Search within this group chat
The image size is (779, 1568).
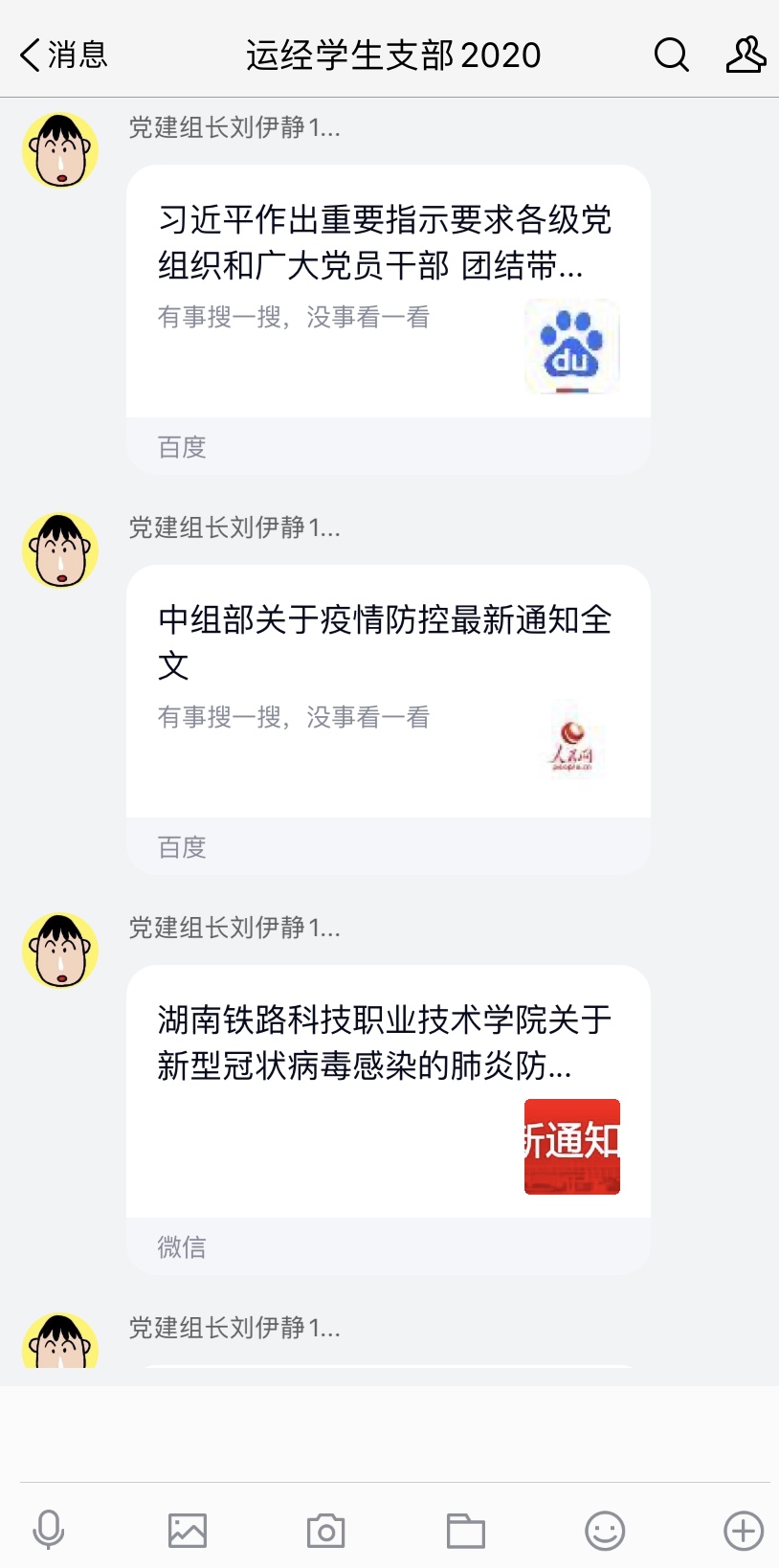tap(671, 55)
